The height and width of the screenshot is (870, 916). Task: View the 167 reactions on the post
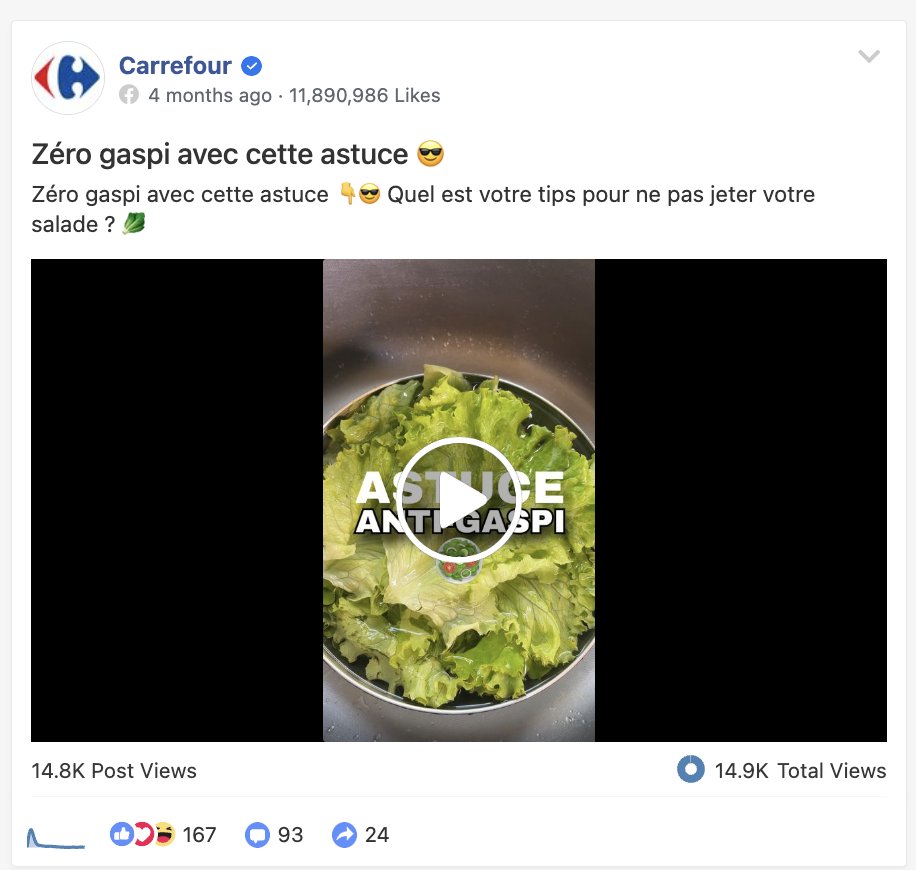pos(164,834)
